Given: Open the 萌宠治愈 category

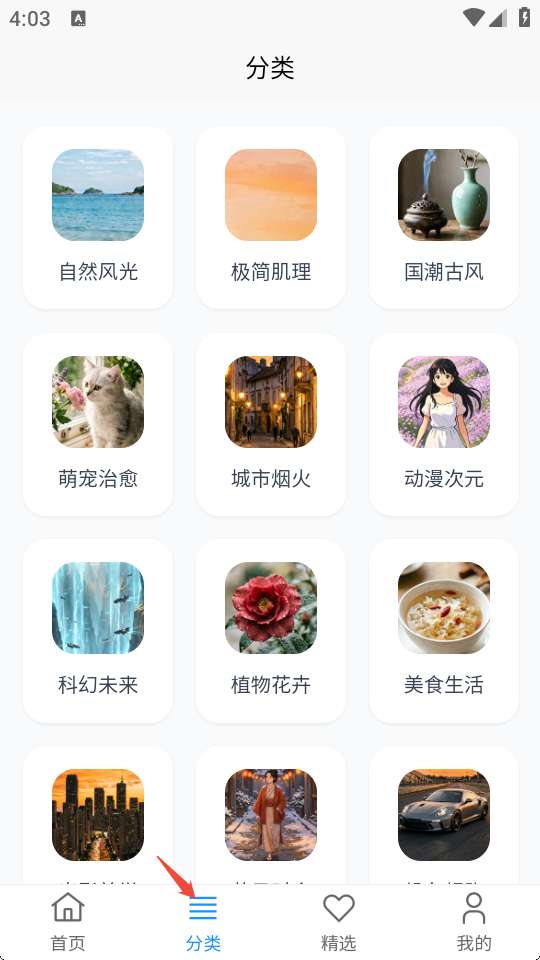Looking at the screenshot, I should point(98,425).
